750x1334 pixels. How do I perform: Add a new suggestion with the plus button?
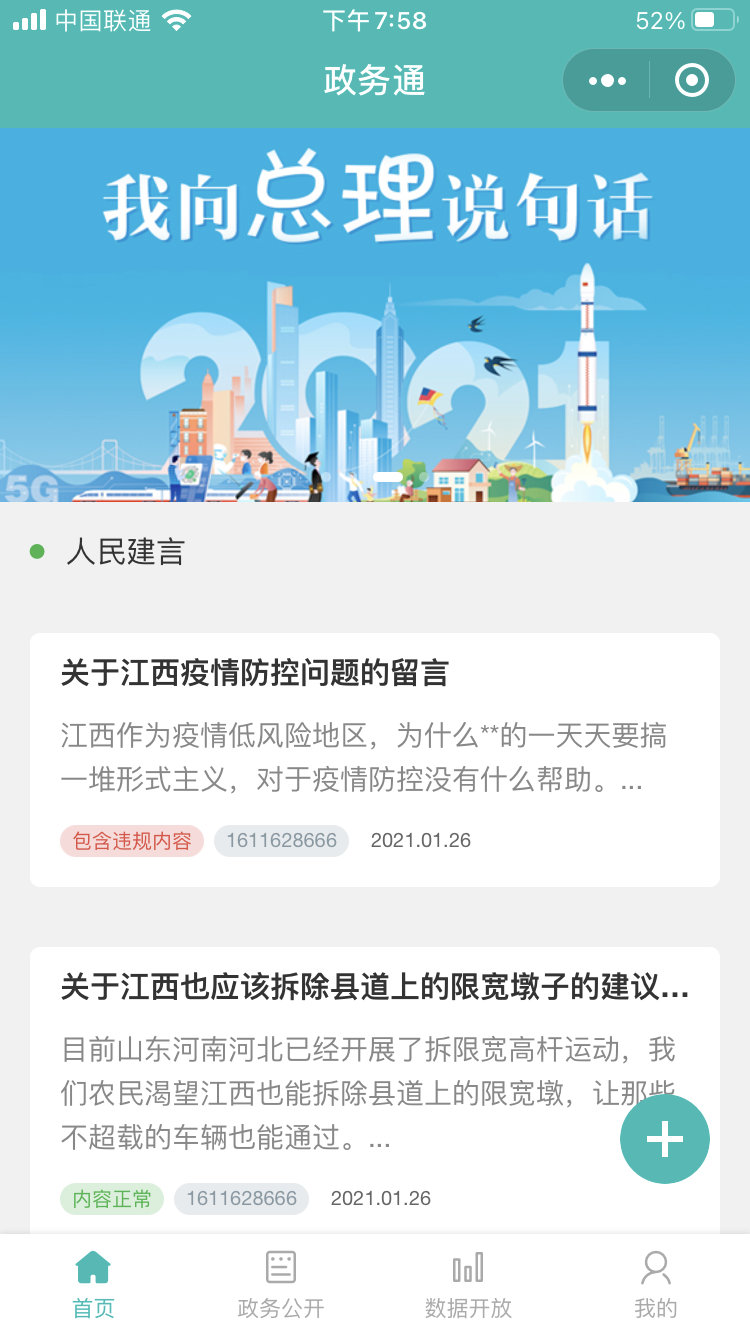tap(665, 1139)
